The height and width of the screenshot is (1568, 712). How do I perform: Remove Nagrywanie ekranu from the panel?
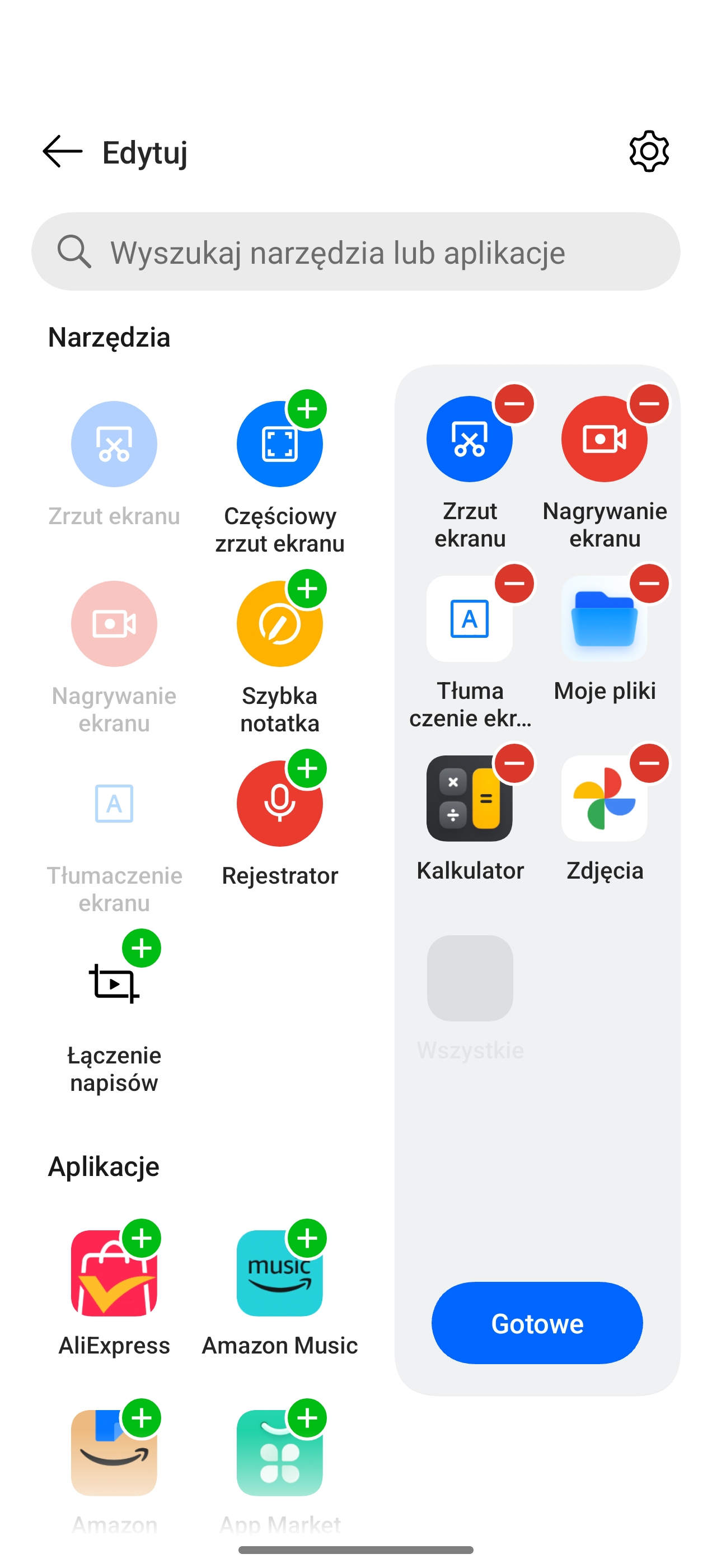(649, 404)
